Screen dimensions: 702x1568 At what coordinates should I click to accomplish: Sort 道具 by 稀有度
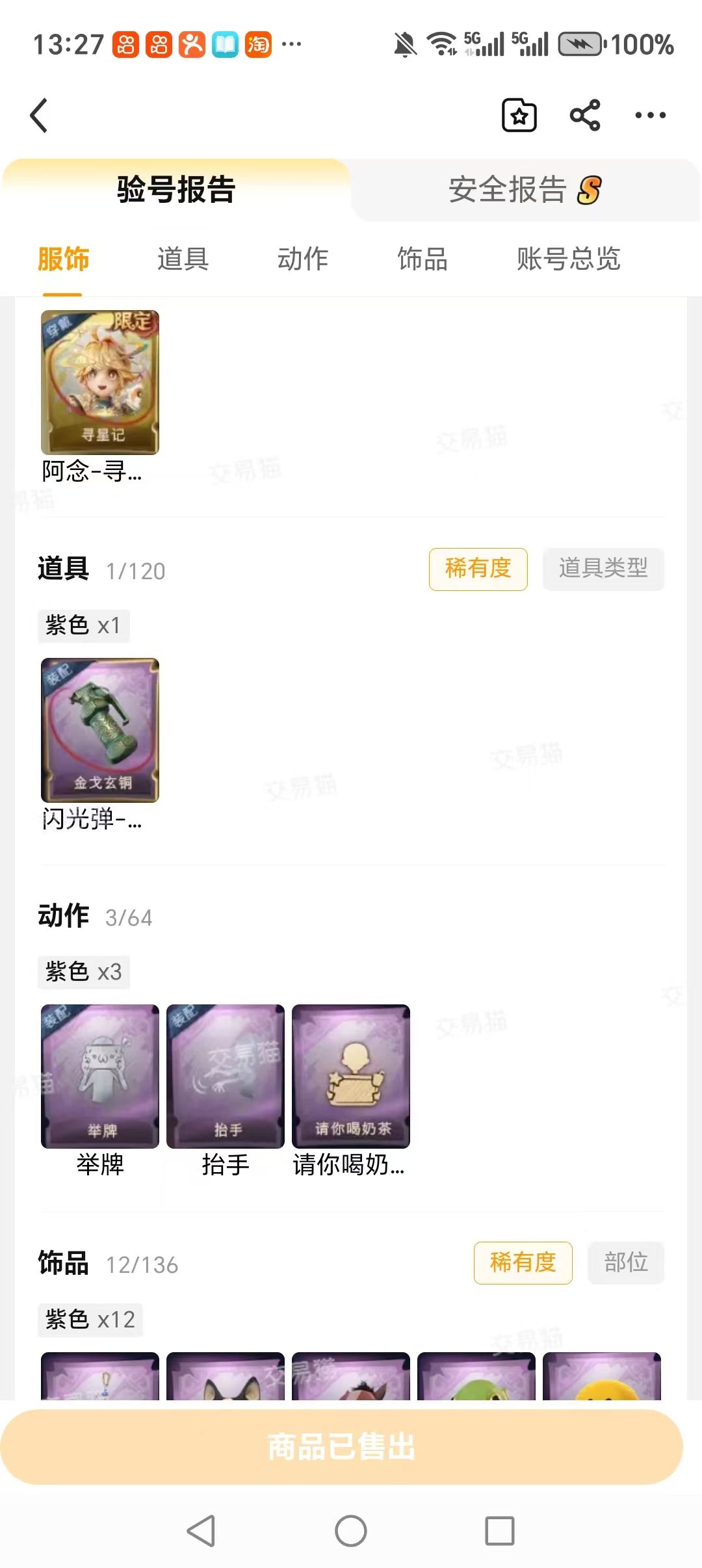[x=478, y=569]
